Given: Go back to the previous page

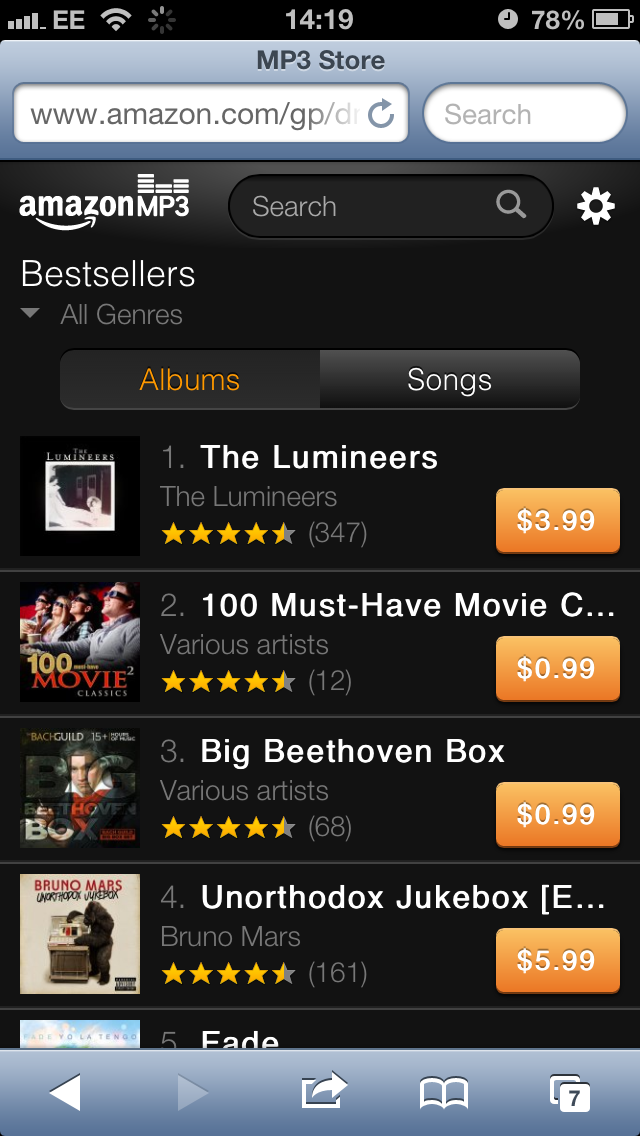Looking at the screenshot, I should [65, 1093].
